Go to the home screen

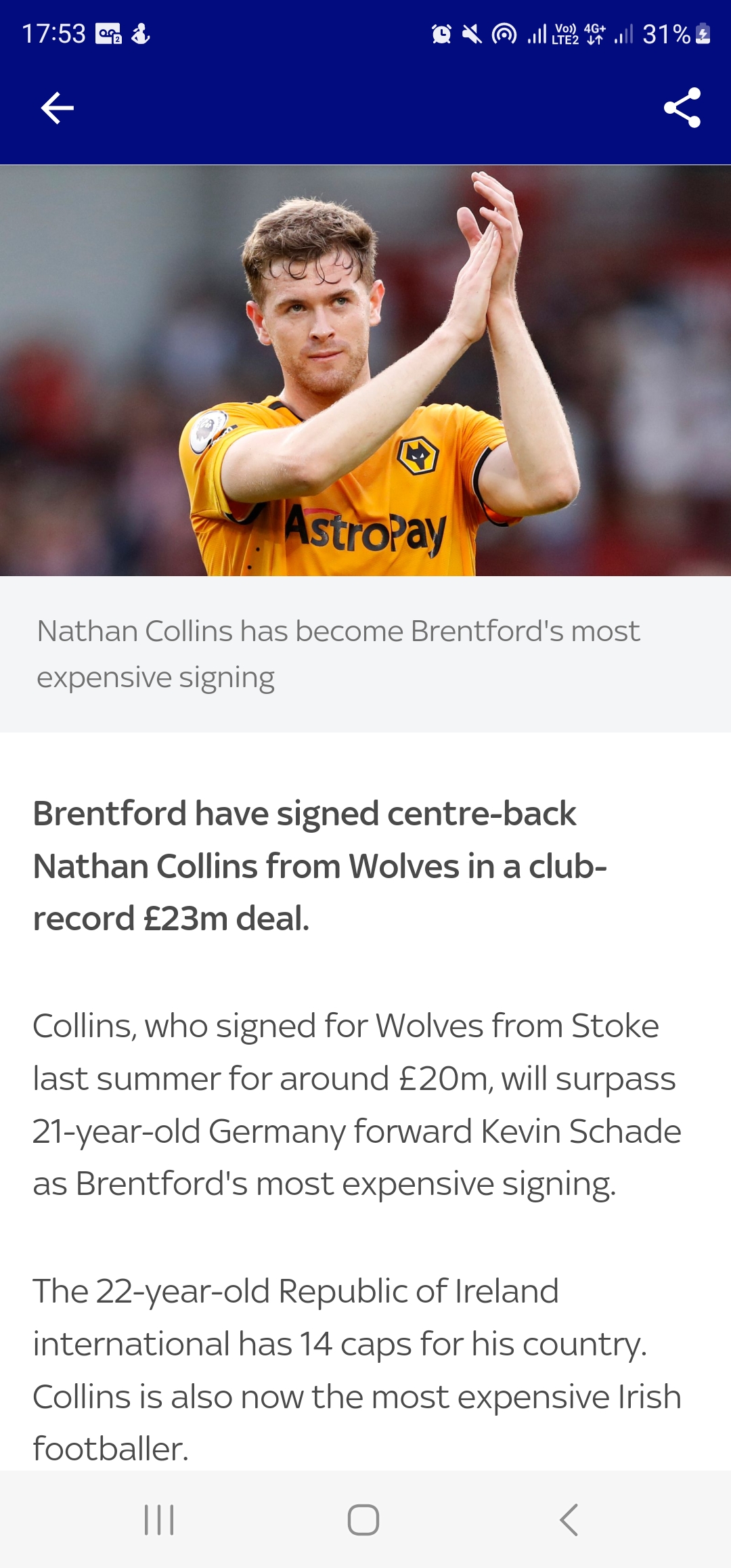[x=363, y=1520]
